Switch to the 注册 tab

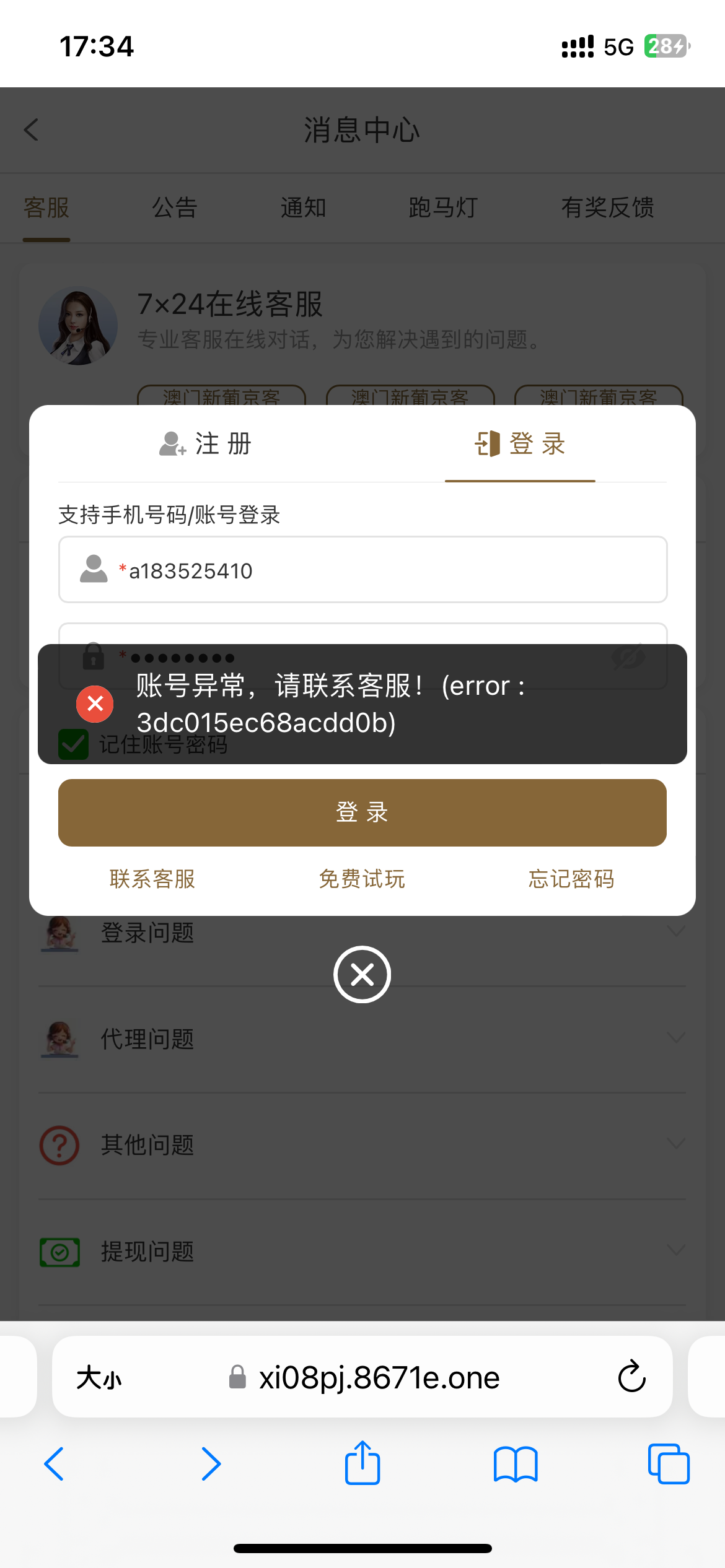206,444
